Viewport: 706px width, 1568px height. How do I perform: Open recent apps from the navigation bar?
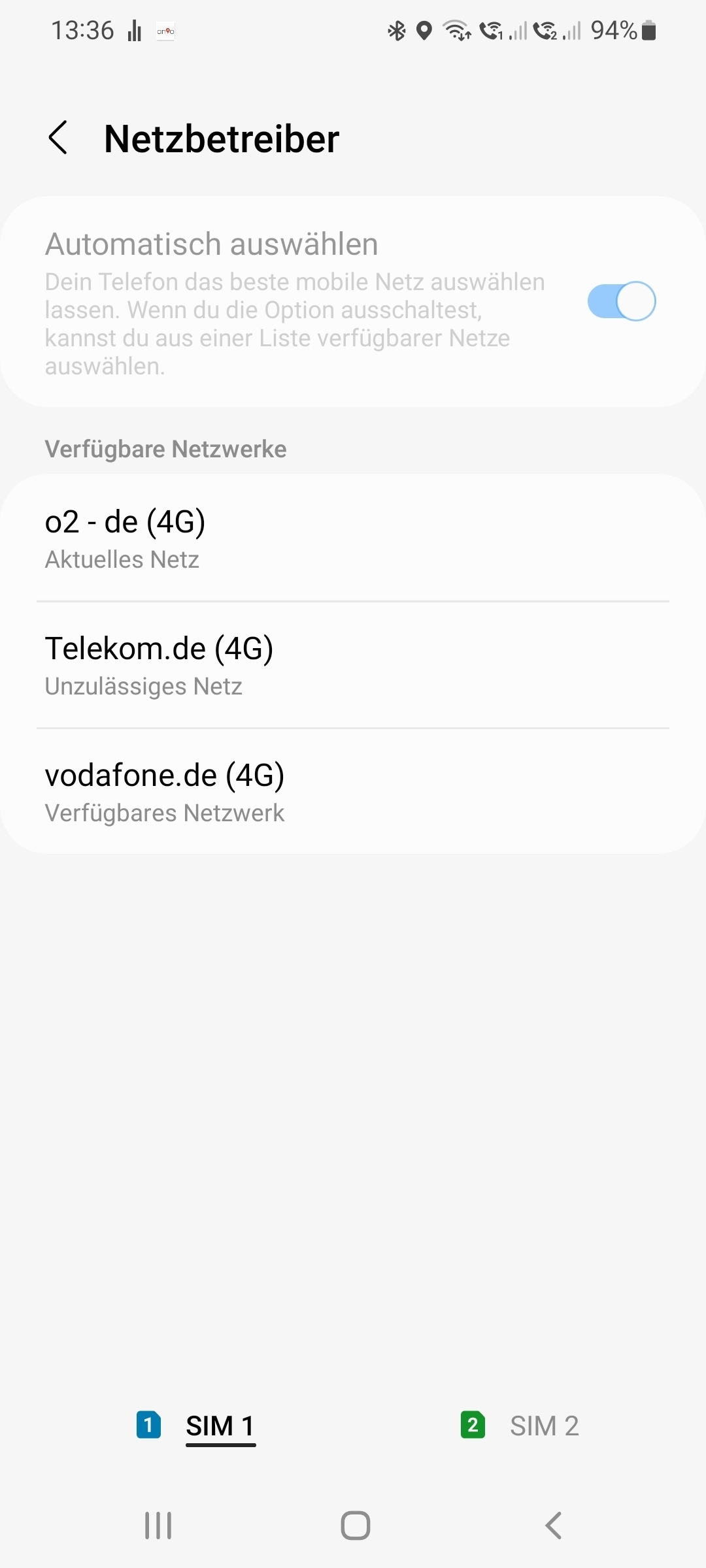[x=158, y=1526]
